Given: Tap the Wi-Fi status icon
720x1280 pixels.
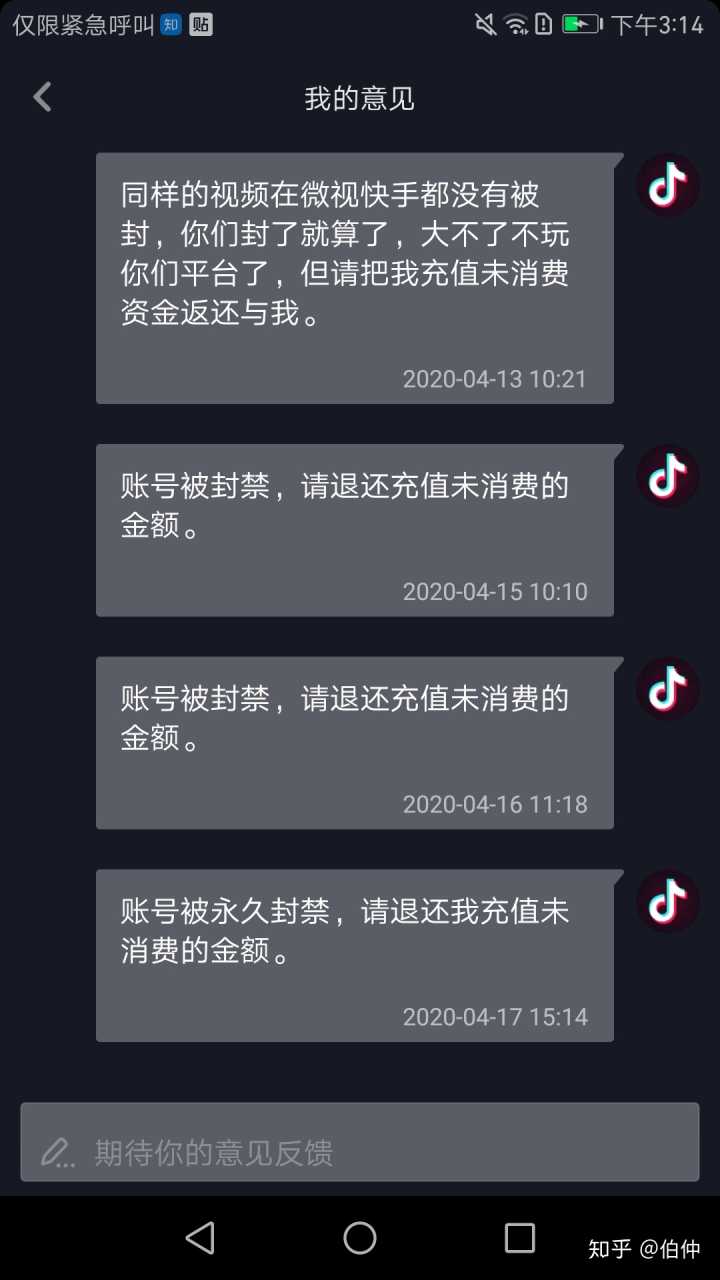Looking at the screenshot, I should point(519,23).
